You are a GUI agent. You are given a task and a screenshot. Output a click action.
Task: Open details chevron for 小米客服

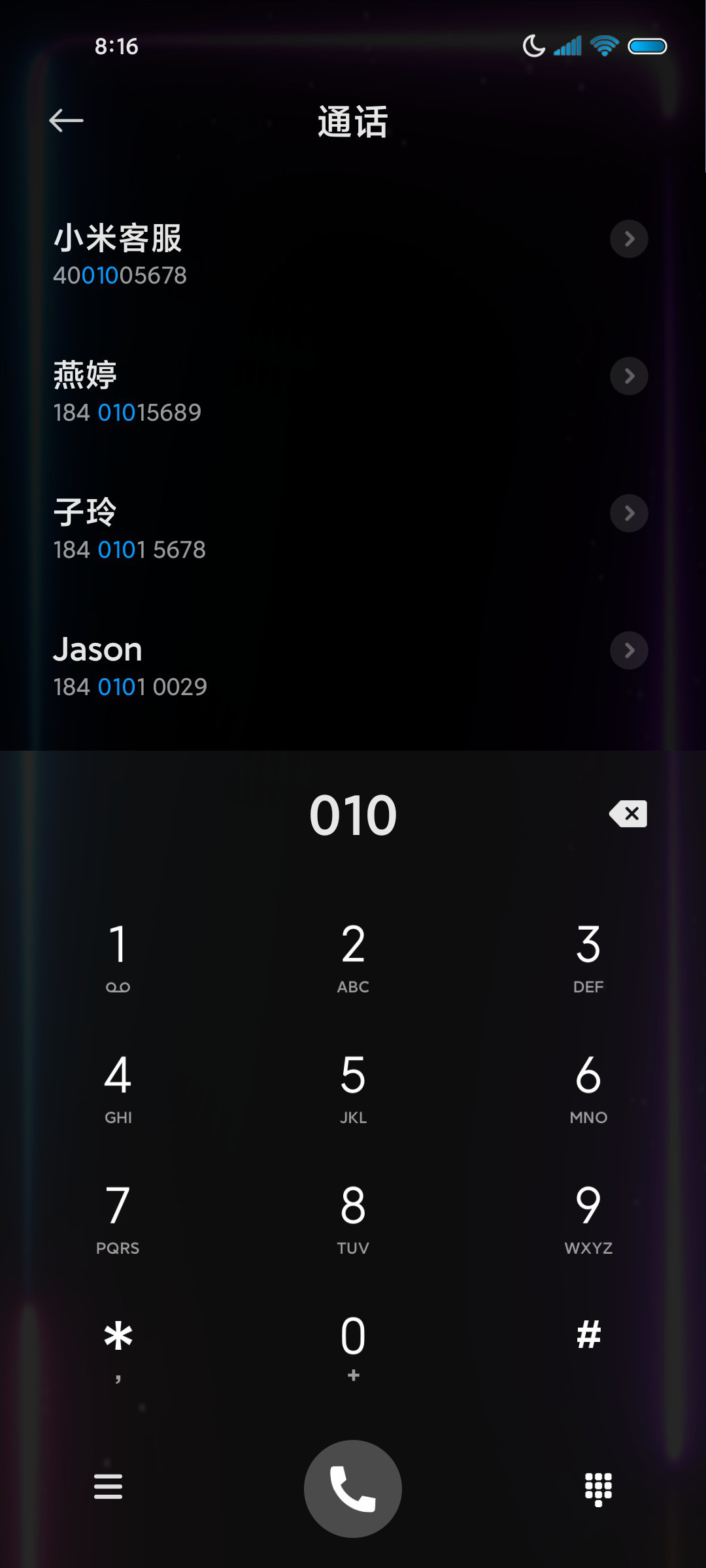point(629,239)
